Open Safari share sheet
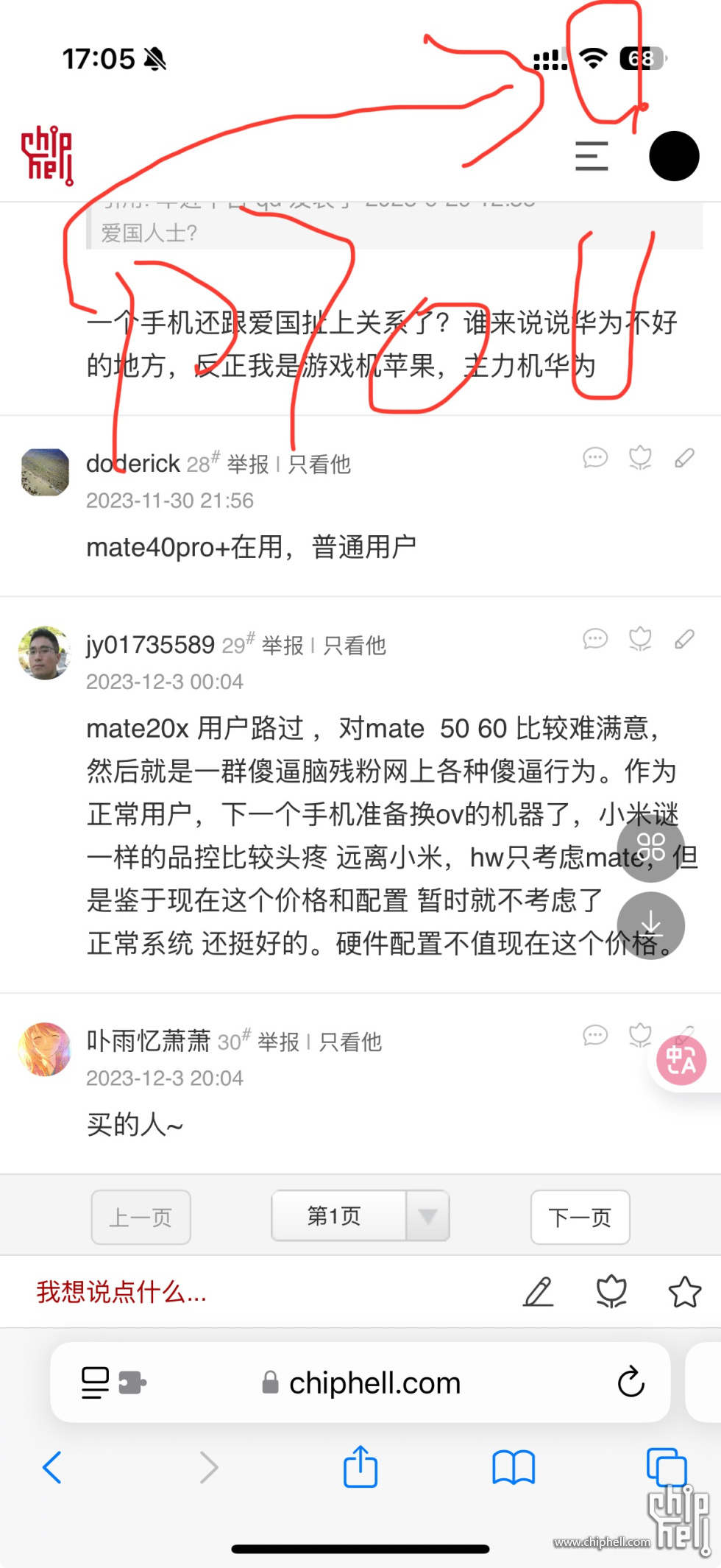The height and width of the screenshot is (1568, 721). (x=360, y=1467)
